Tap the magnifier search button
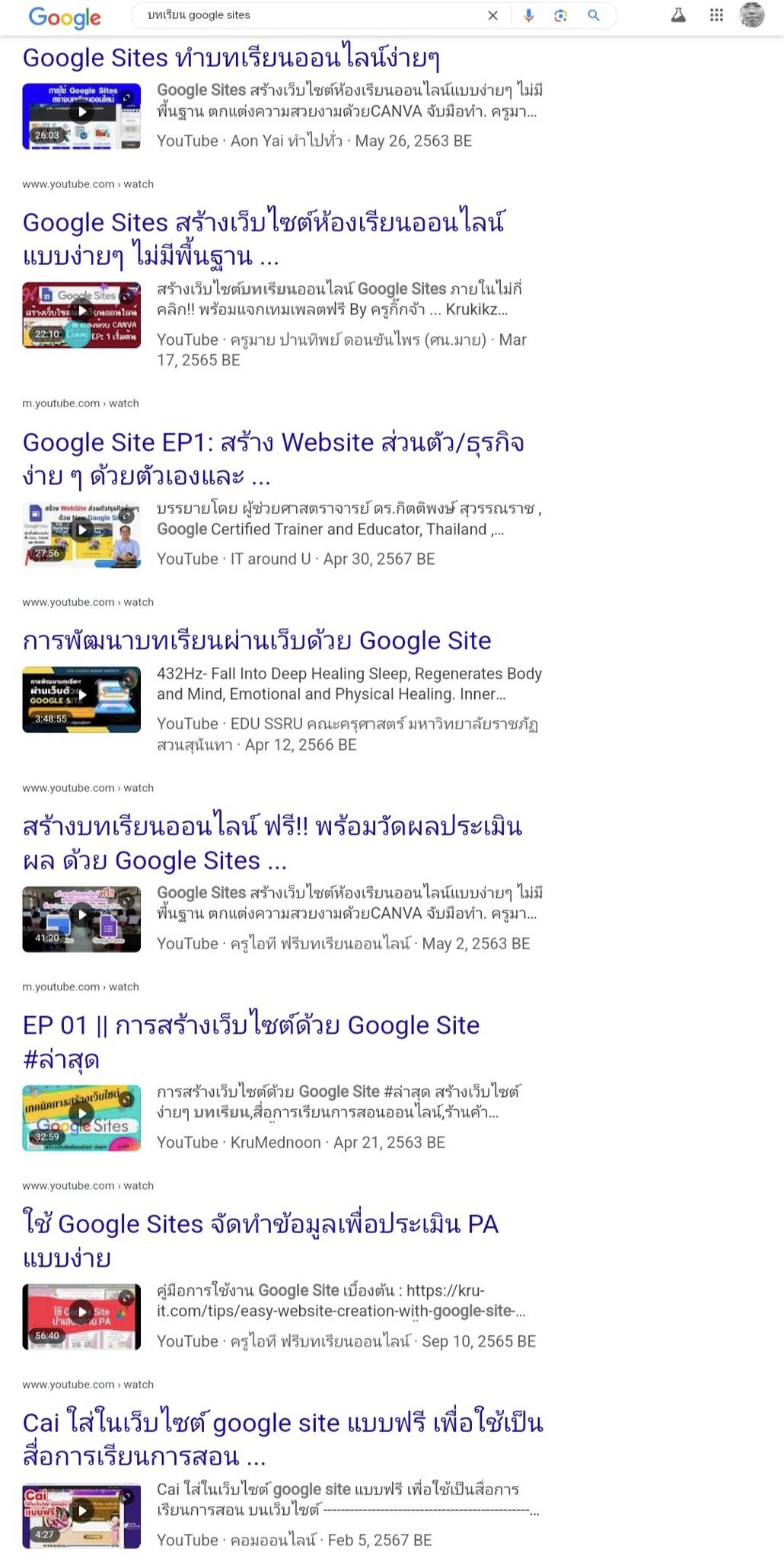The image size is (784, 1559). (594, 15)
